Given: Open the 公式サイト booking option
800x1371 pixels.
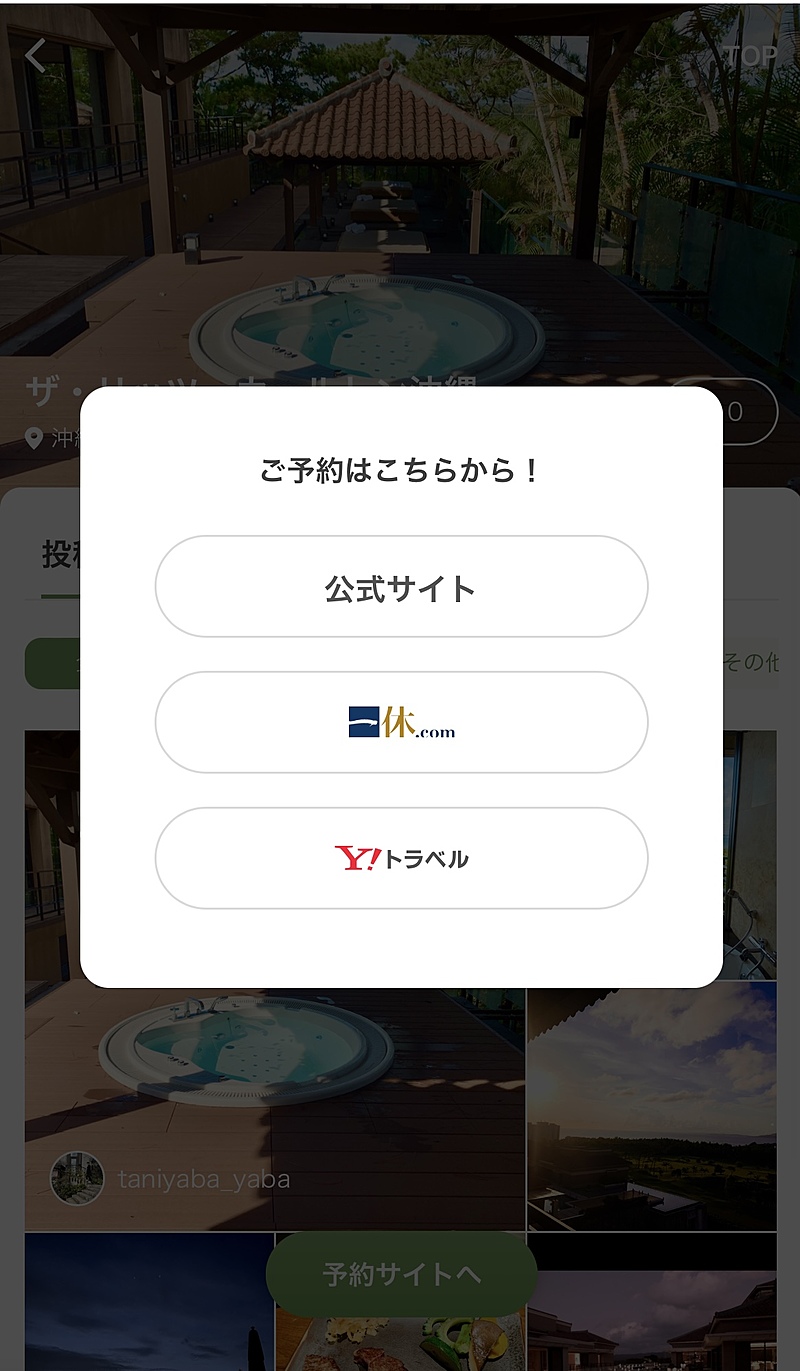Looking at the screenshot, I should pos(401,587).
